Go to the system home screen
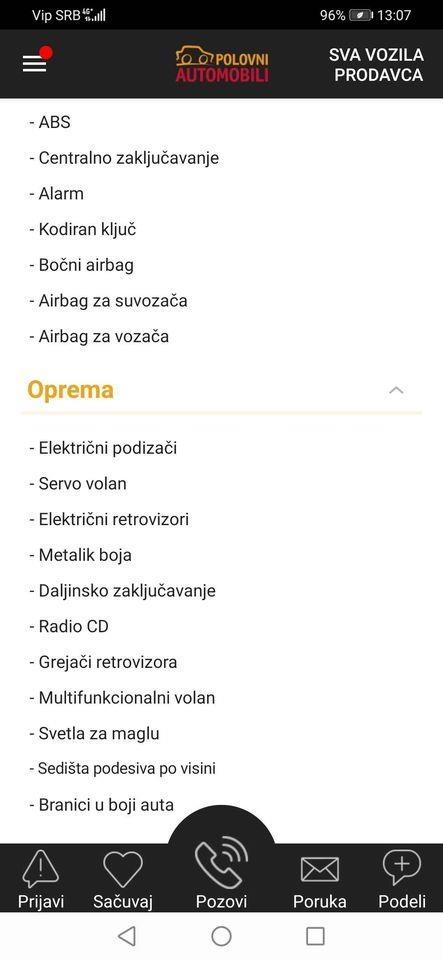The image size is (443, 960). pos(222,936)
